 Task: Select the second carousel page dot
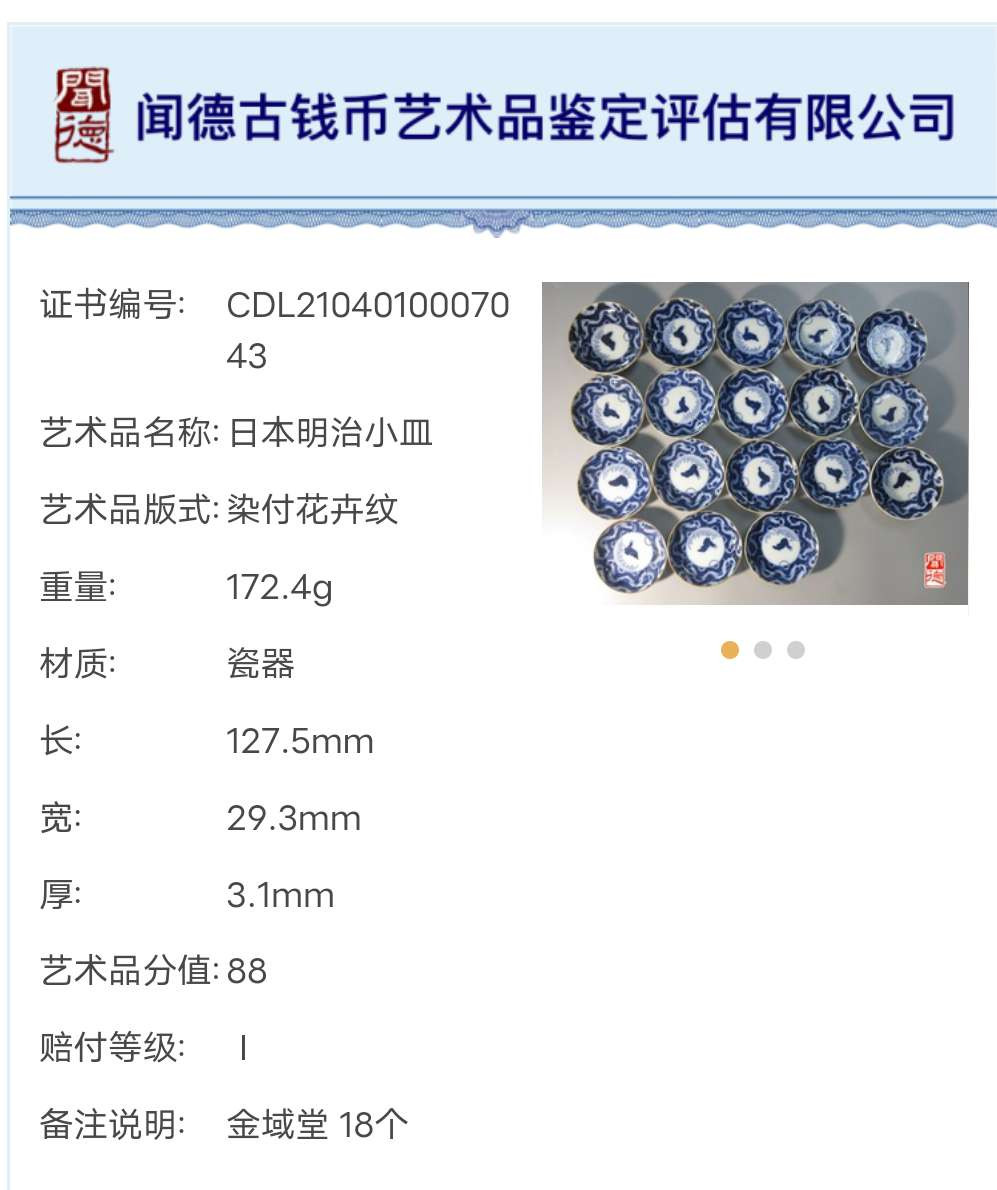[x=763, y=650]
